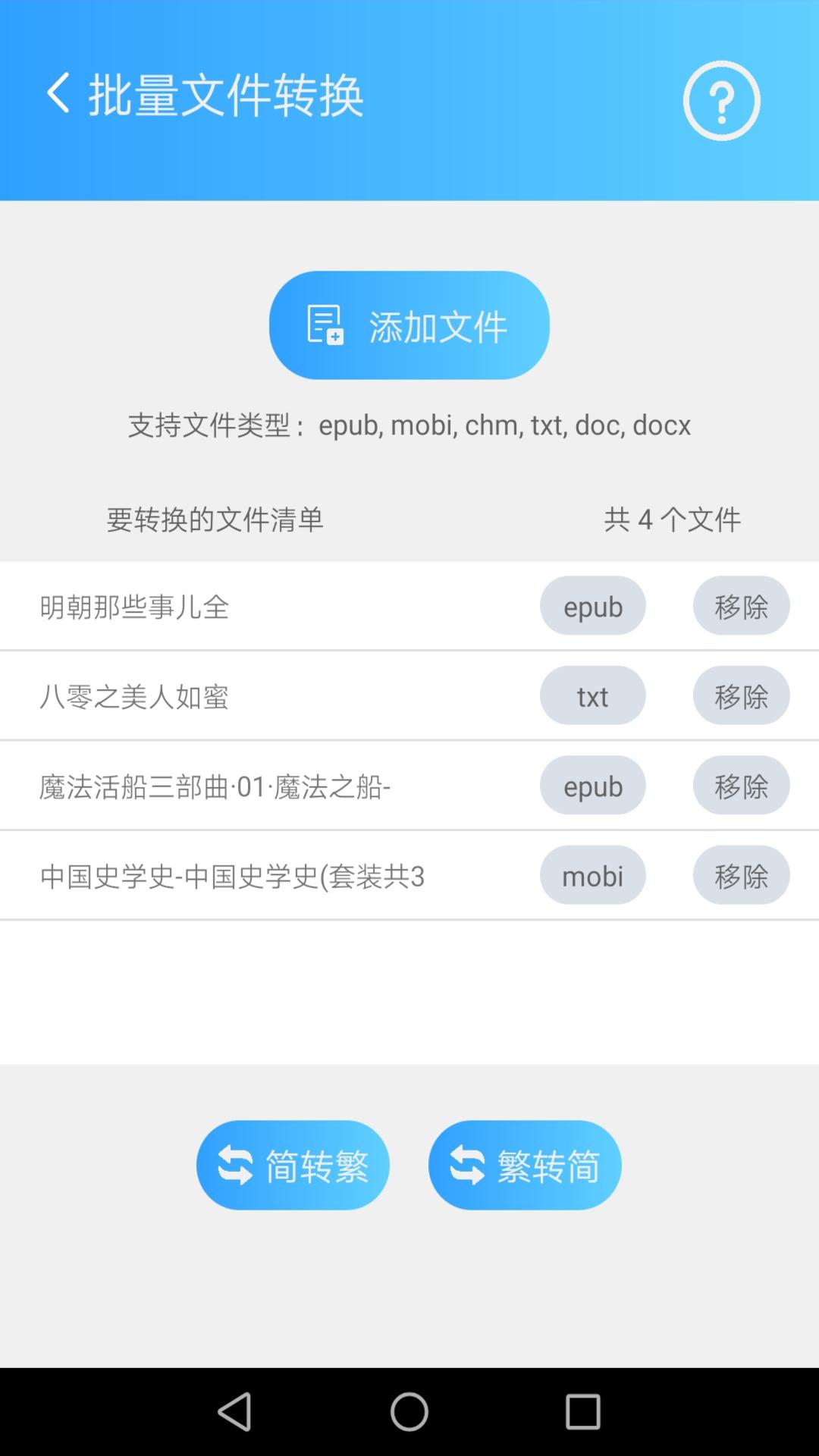Tap the Android back navigation triangle
Image resolution: width=819 pixels, height=1456 pixels.
[x=236, y=1412]
